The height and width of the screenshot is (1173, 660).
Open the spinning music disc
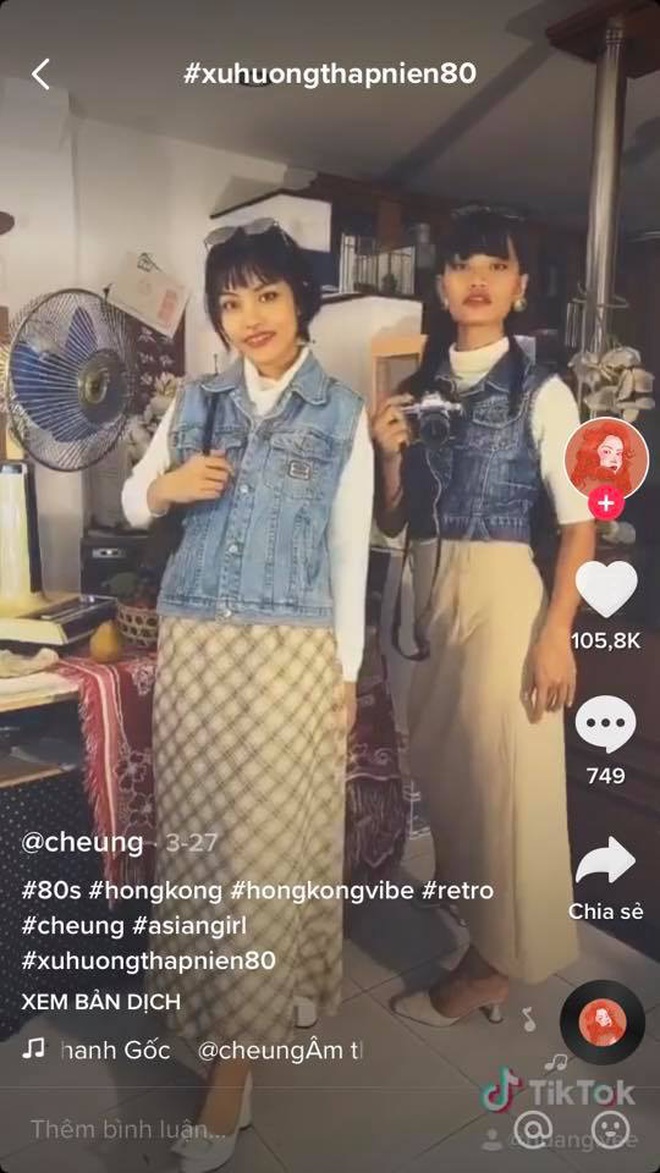601,1022
